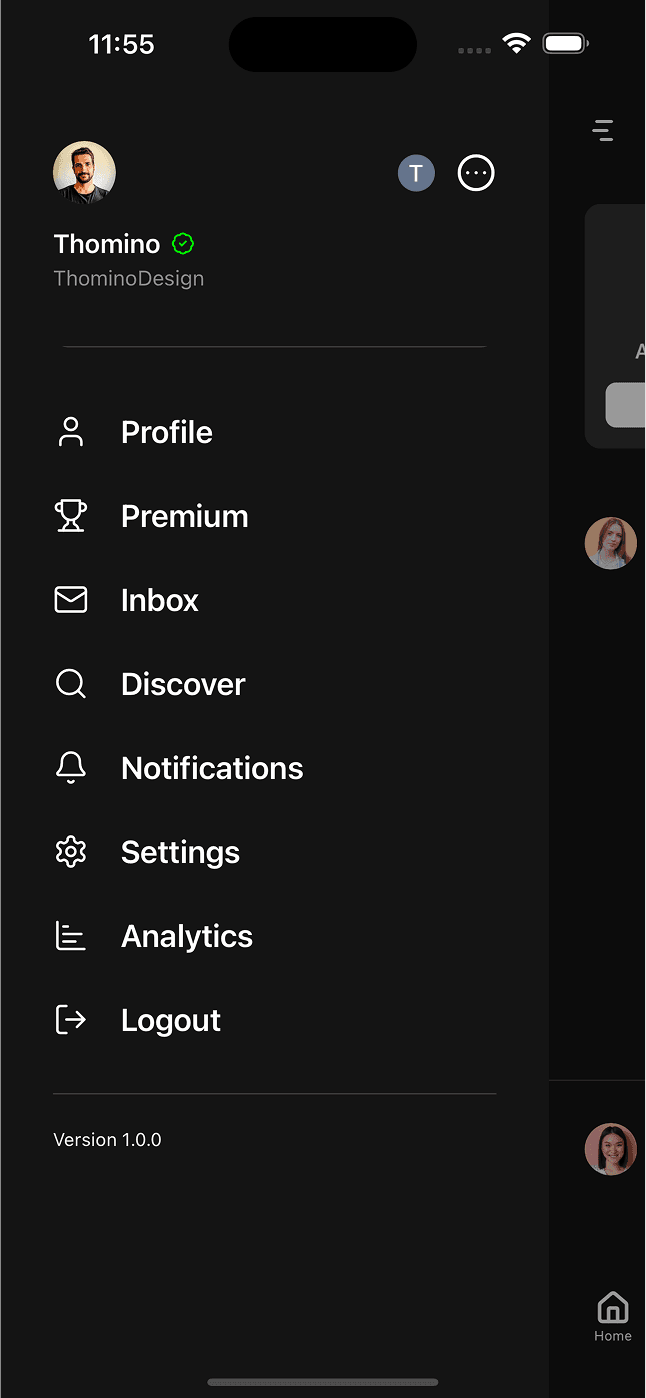Log out of the account
Screen dimensions: 646x1398
[x=170, y=1020]
